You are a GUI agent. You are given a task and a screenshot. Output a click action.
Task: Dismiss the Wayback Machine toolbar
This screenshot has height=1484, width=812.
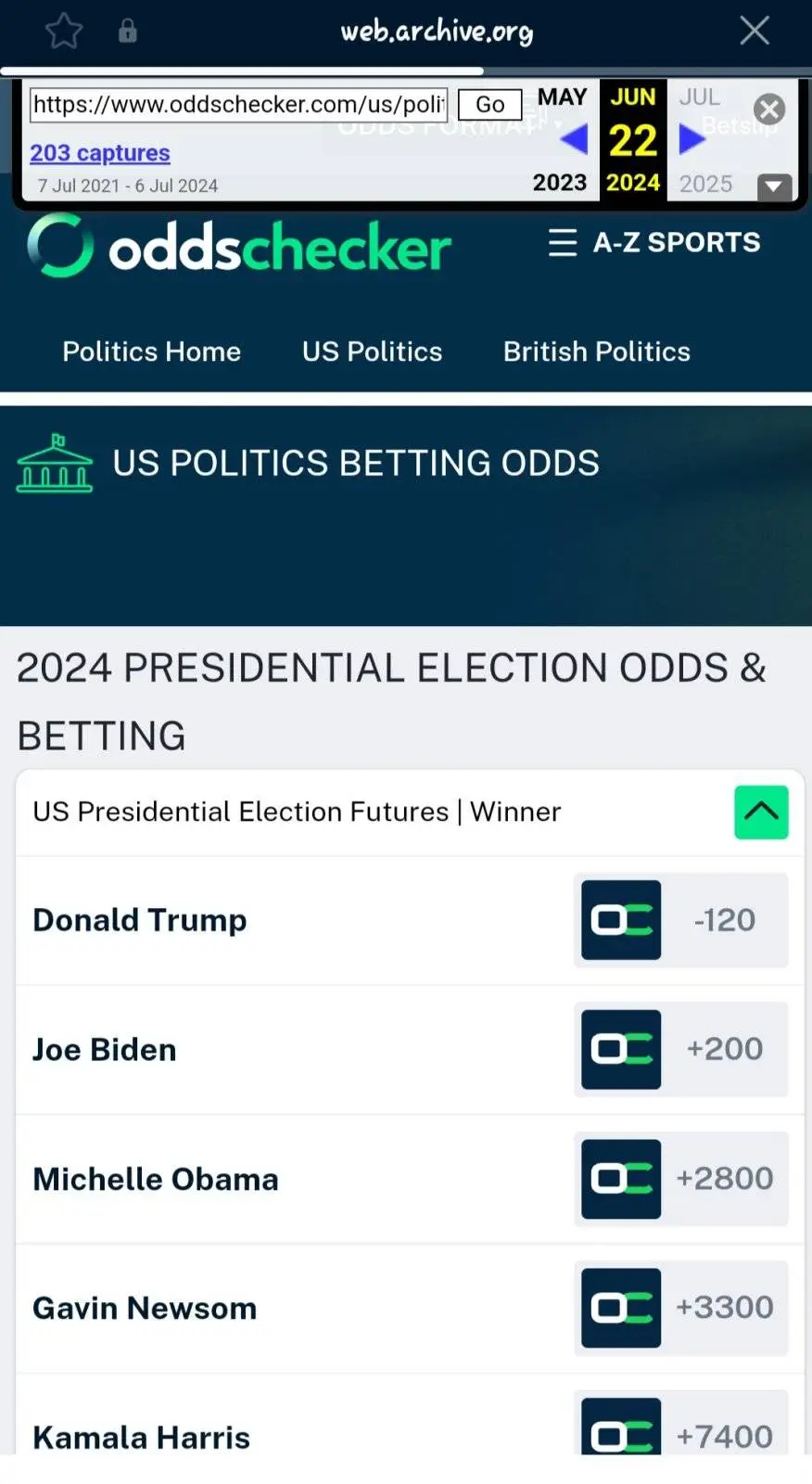[x=769, y=109]
